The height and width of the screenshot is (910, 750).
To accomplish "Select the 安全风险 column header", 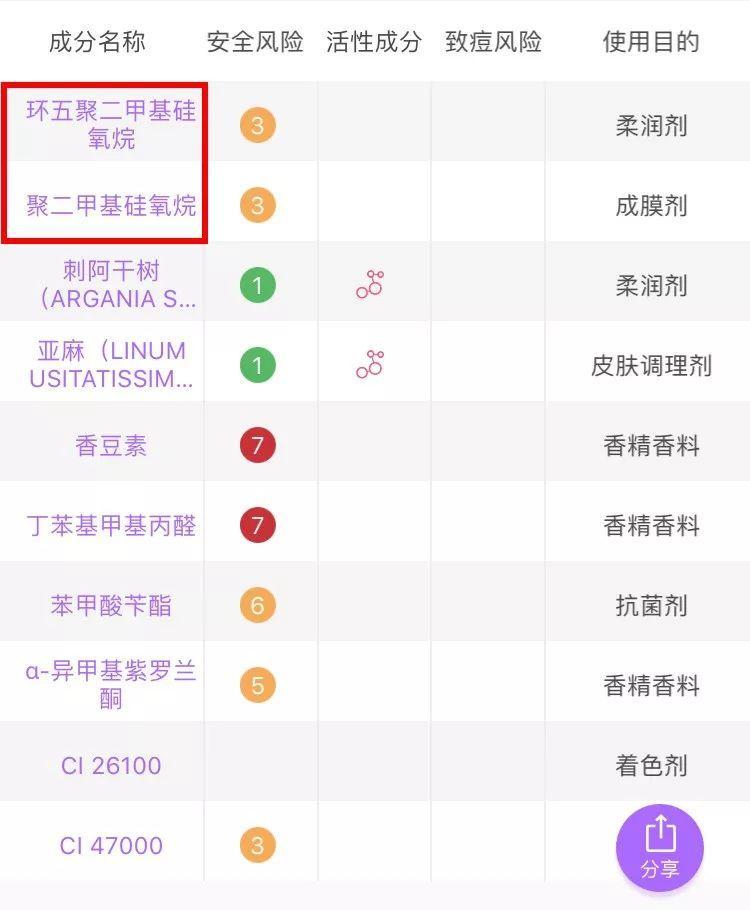I will [257, 42].
